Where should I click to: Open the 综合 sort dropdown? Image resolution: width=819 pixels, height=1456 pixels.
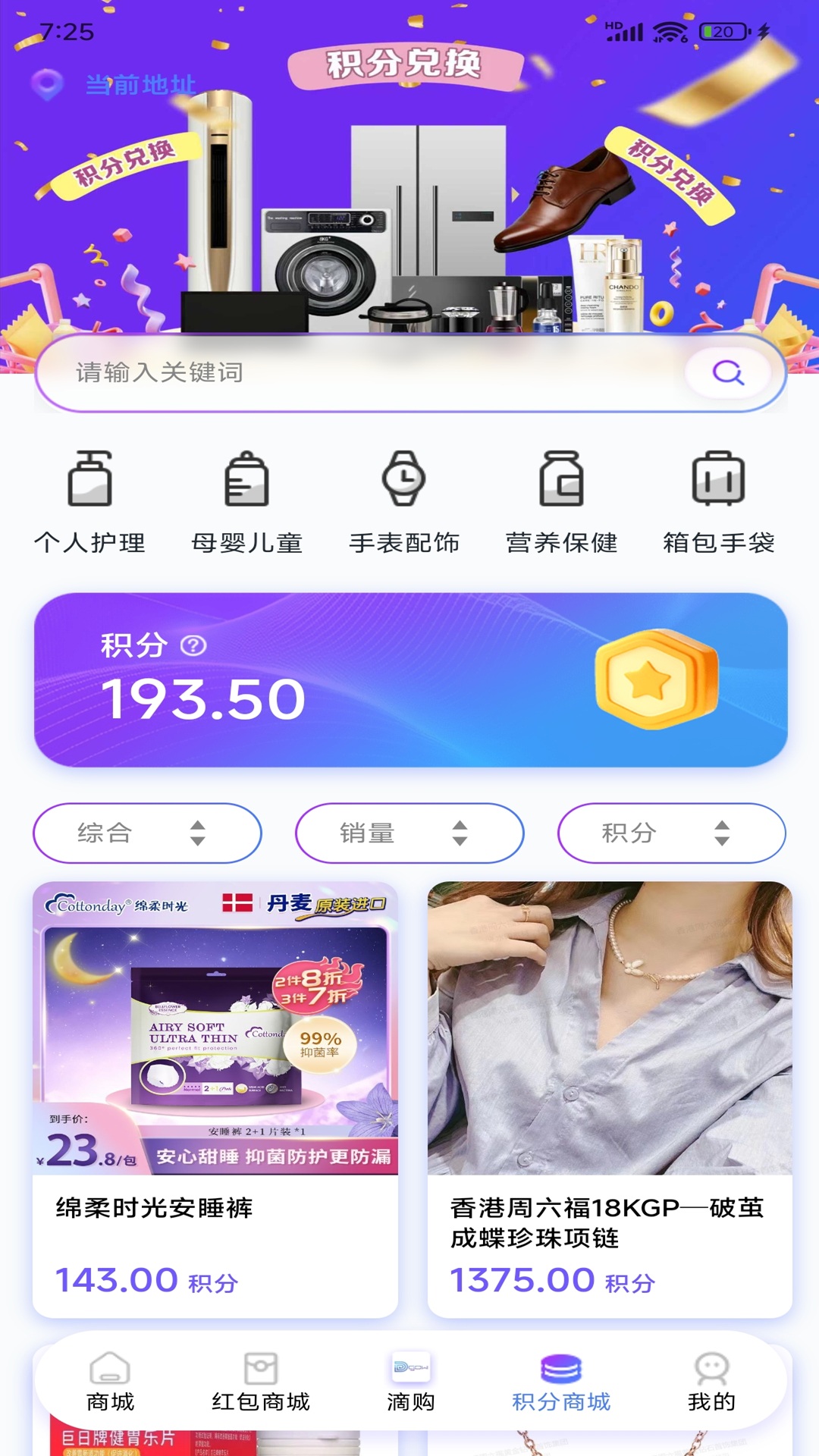click(x=147, y=833)
